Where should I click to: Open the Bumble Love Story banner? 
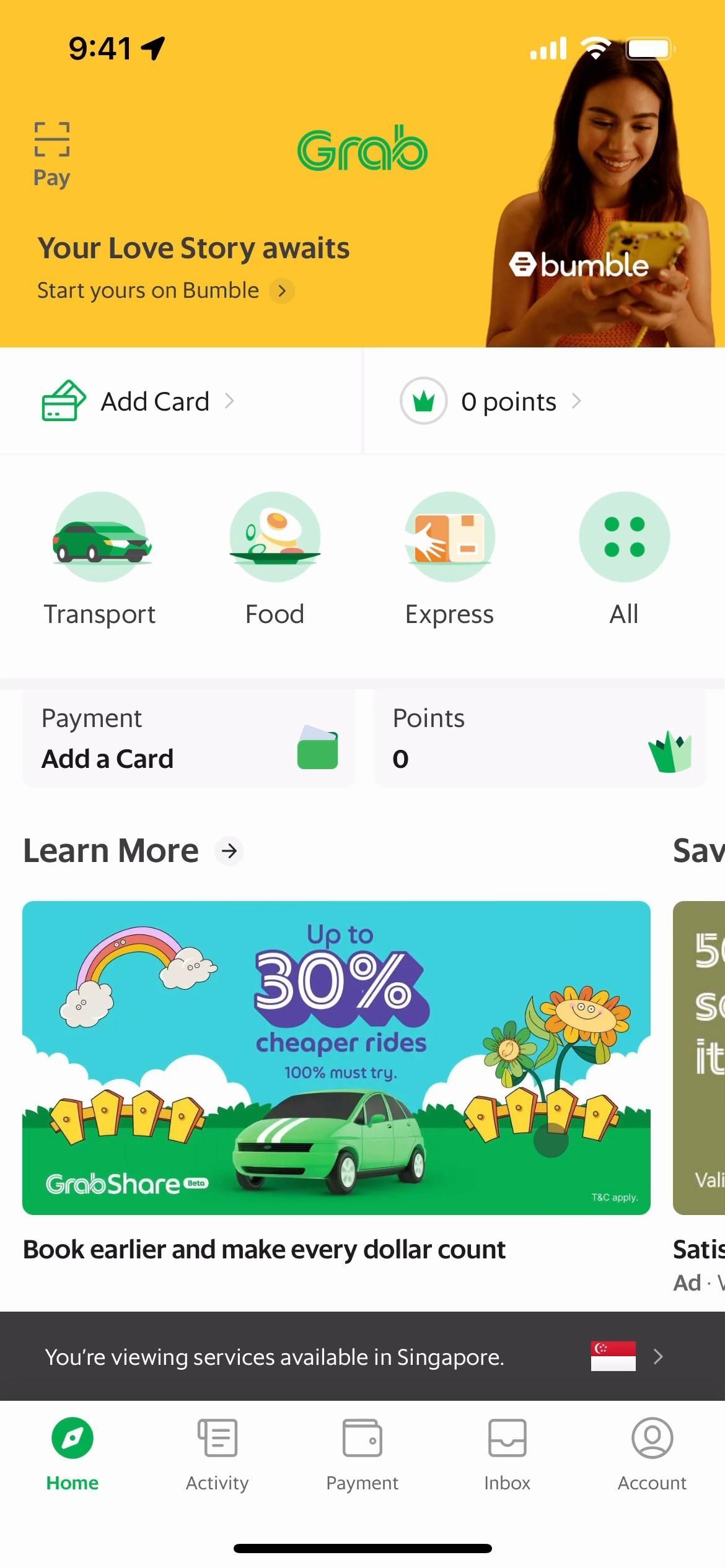pyautogui.click(x=193, y=268)
